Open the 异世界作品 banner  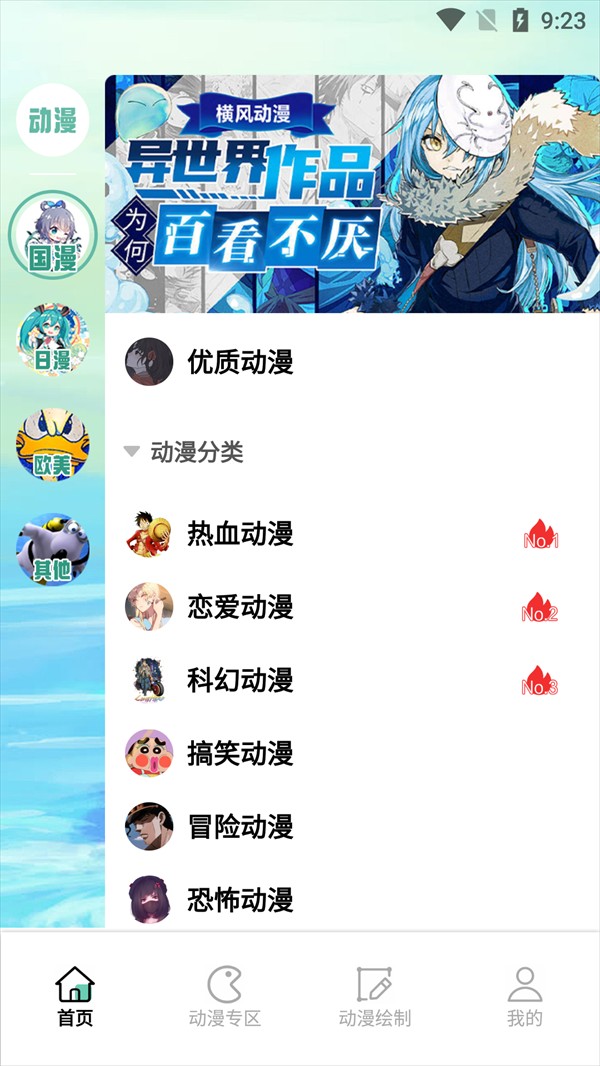pyautogui.click(x=352, y=194)
